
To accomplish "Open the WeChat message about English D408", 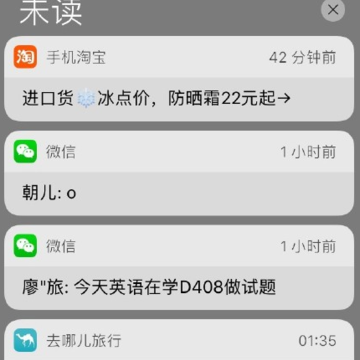I will pos(179,267).
